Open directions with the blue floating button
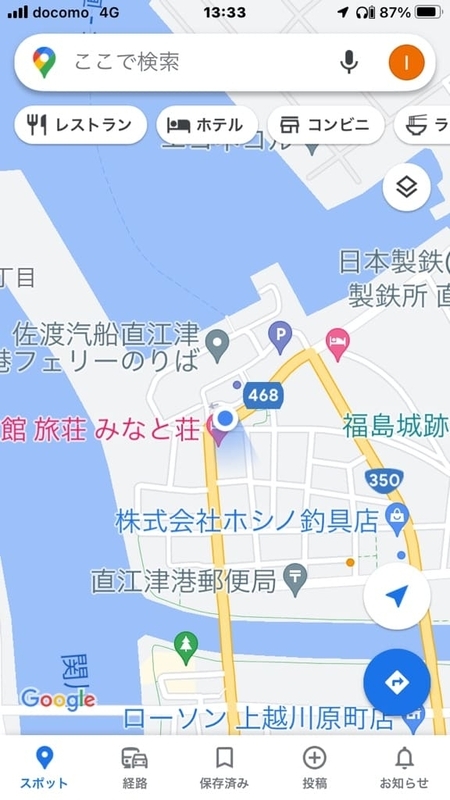Viewport: 450px width, 800px height. pyautogui.click(x=397, y=682)
